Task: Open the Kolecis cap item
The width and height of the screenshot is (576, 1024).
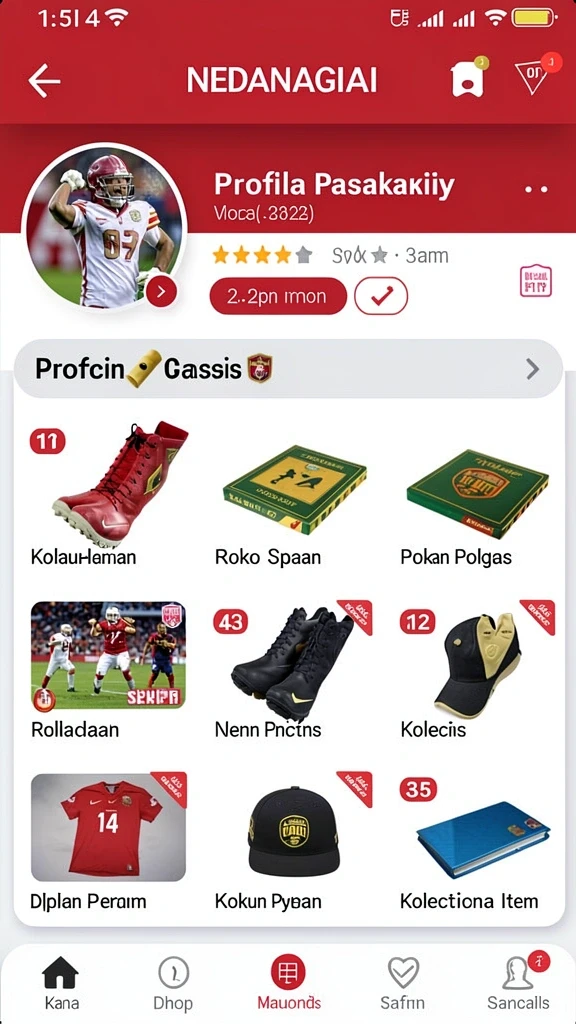Action: click(x=477, y=669)
